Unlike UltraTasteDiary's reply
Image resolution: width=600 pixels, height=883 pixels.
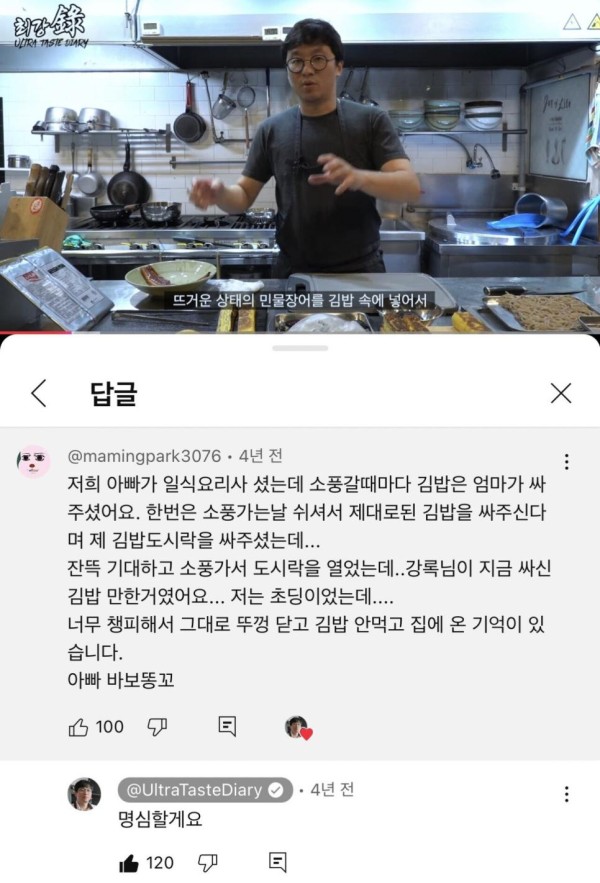pyautogui.click(x=129, y=863)
